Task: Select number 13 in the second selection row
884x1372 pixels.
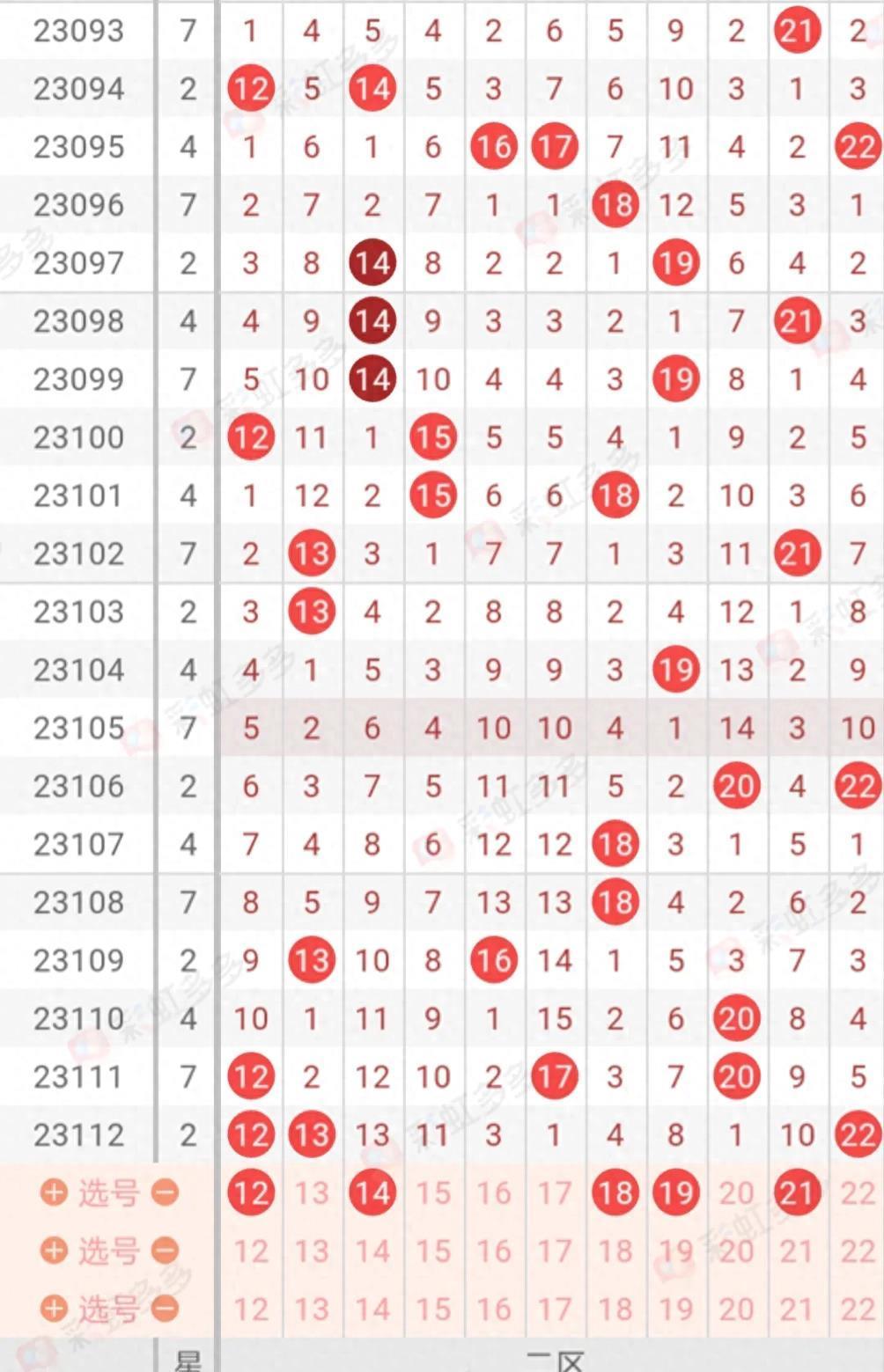Action: click(312, 1251)
